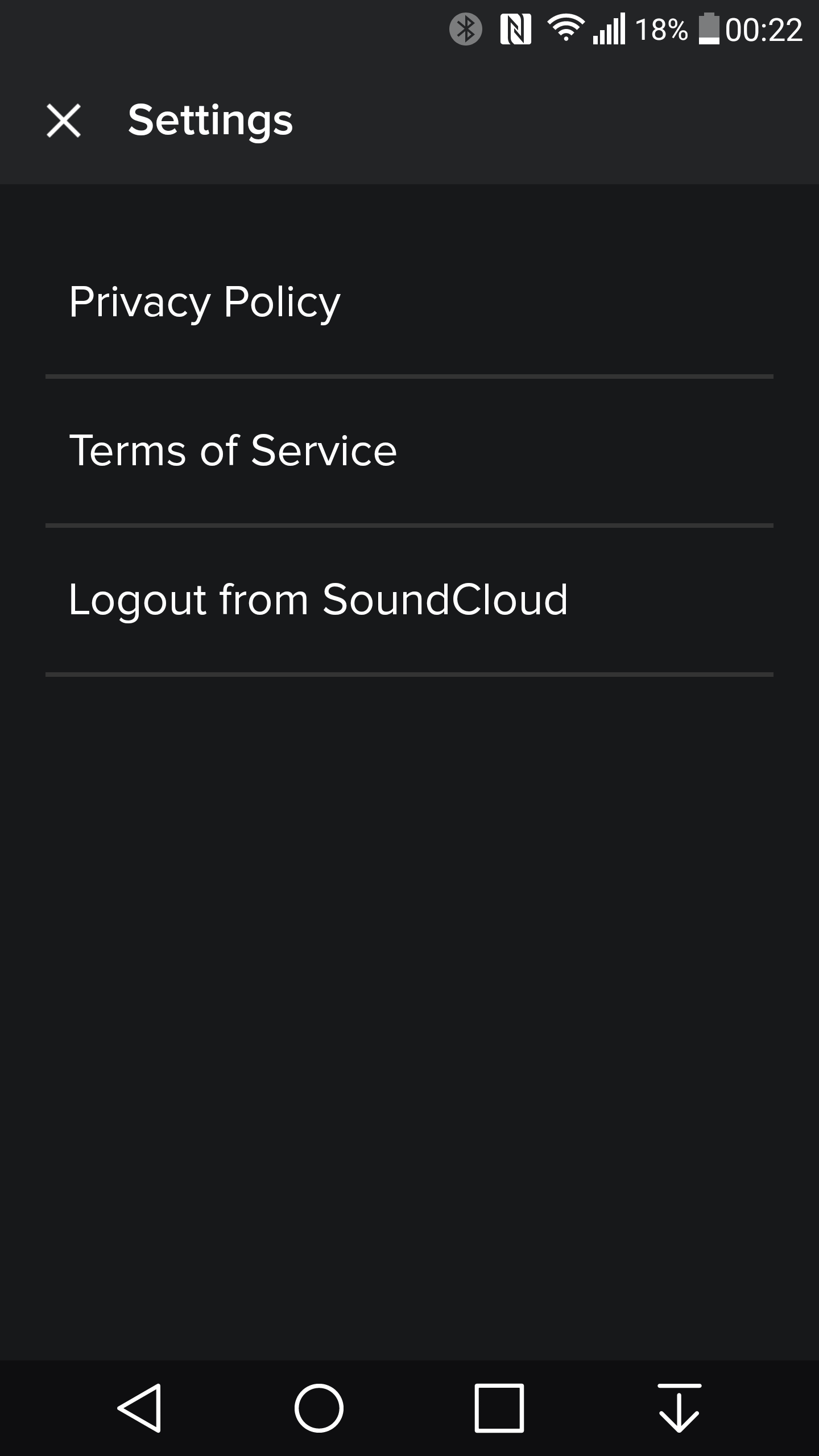Close the Settings screen
Image resolution: width=819 pixels, height=1456 pixels.
click(x=63, y=121)
